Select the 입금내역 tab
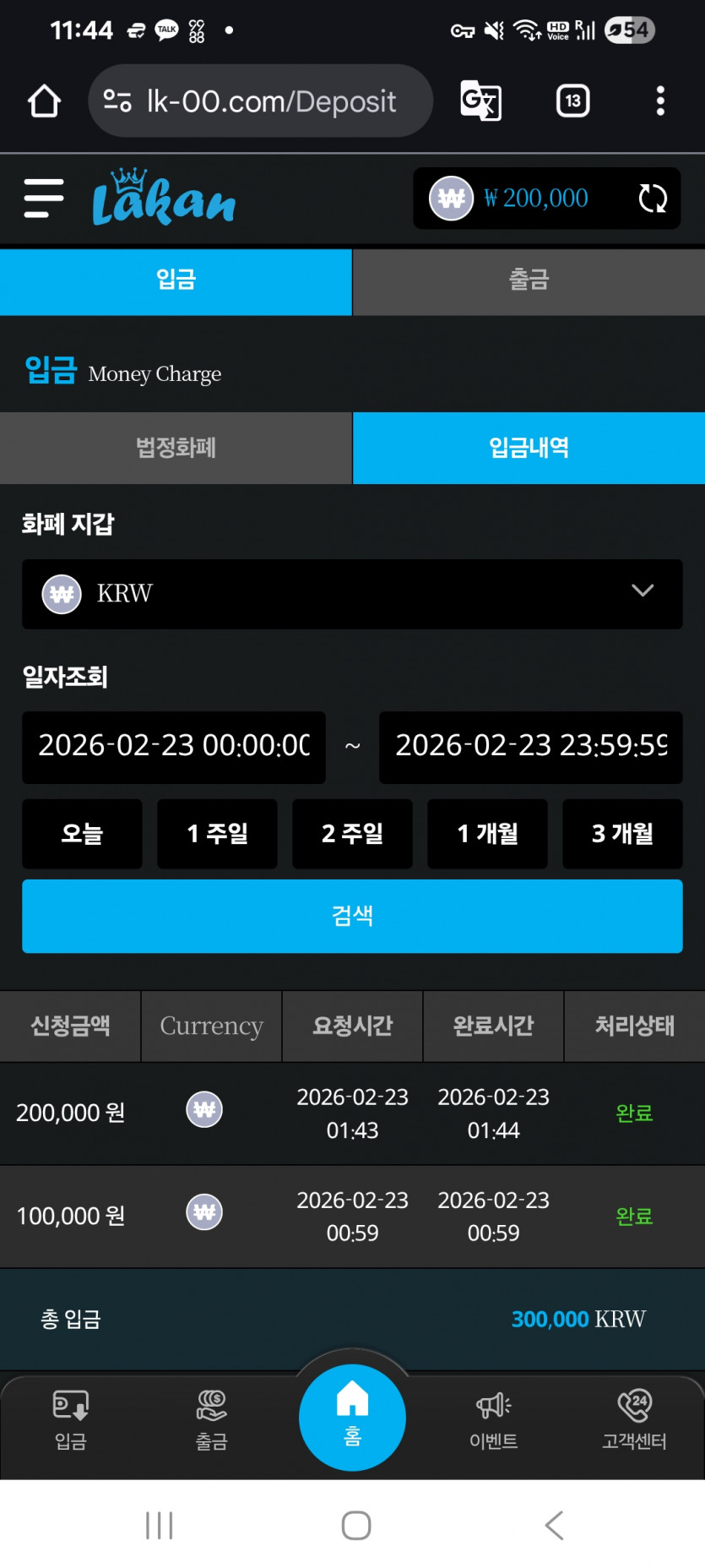Image resolution: width=705 pixels, height=1568 pixels. [529, 448]
